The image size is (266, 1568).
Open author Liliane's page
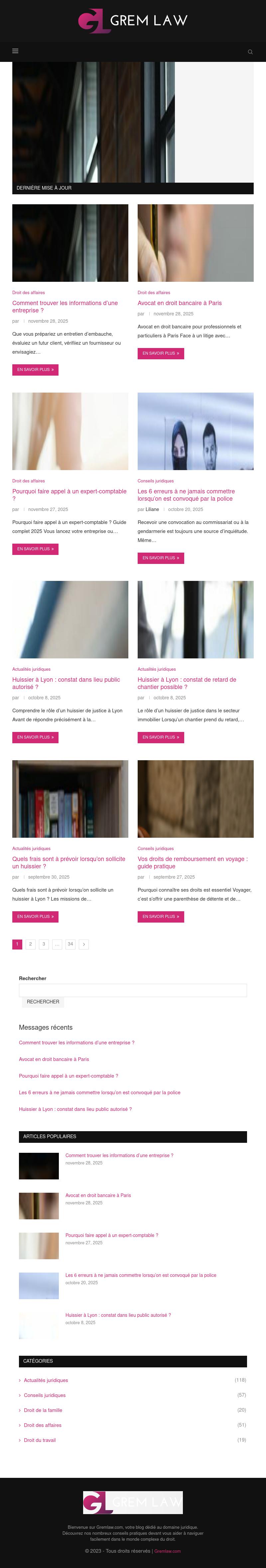click(152, 509)
